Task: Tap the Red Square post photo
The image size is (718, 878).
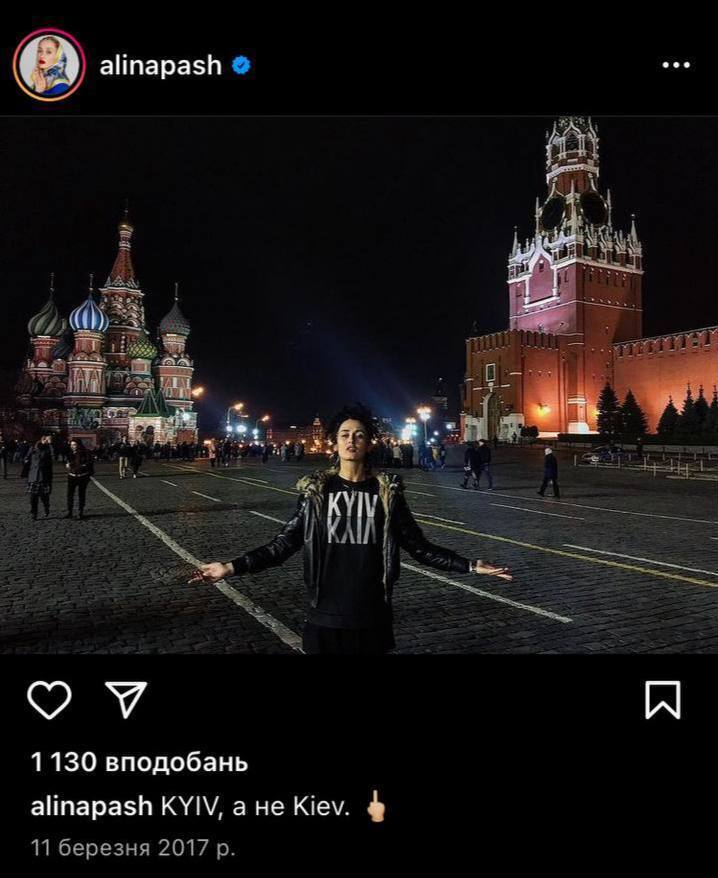Action: click(x=359, y=385)
